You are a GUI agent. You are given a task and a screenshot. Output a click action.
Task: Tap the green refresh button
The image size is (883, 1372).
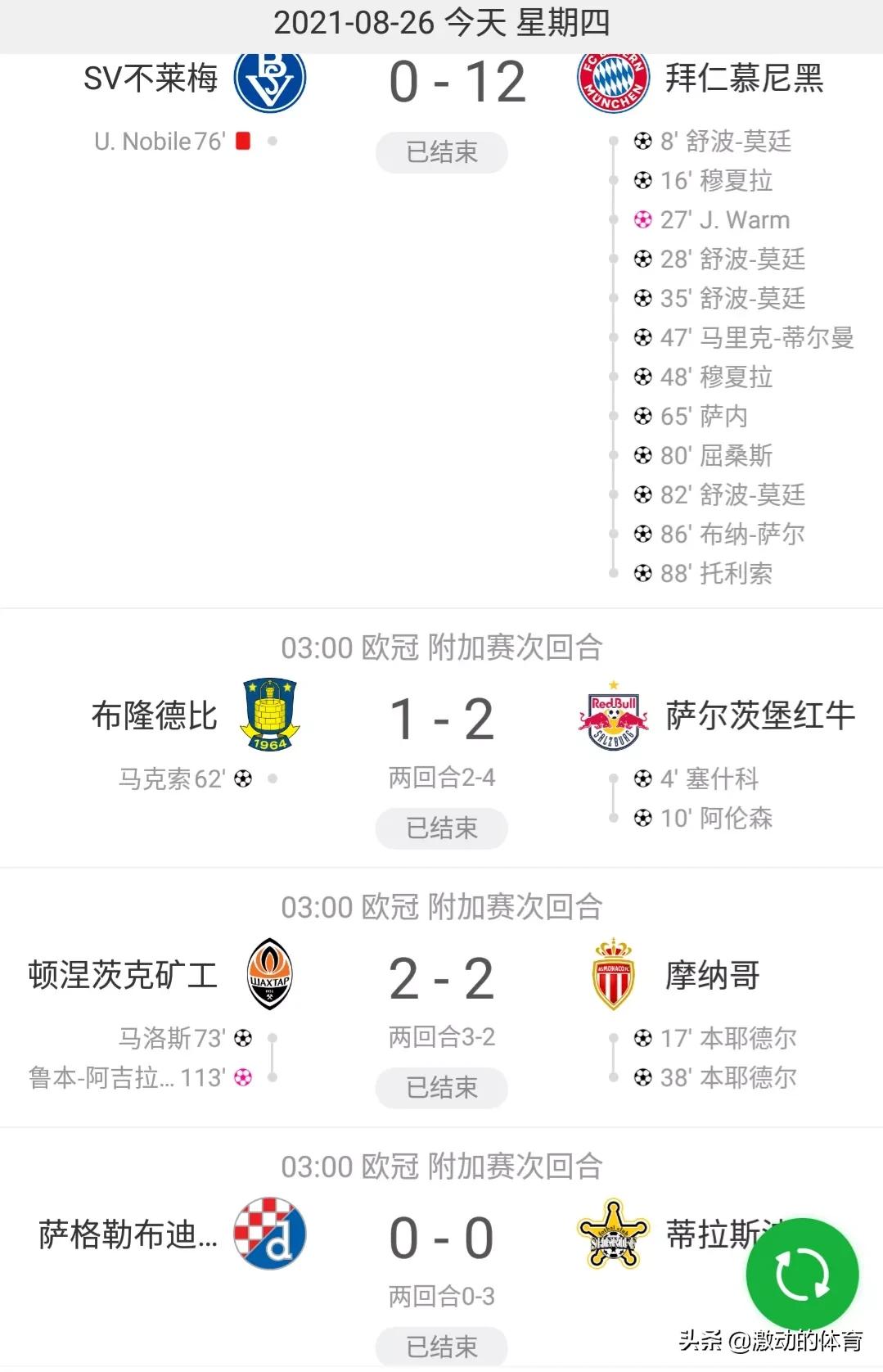click(803, 1275)
